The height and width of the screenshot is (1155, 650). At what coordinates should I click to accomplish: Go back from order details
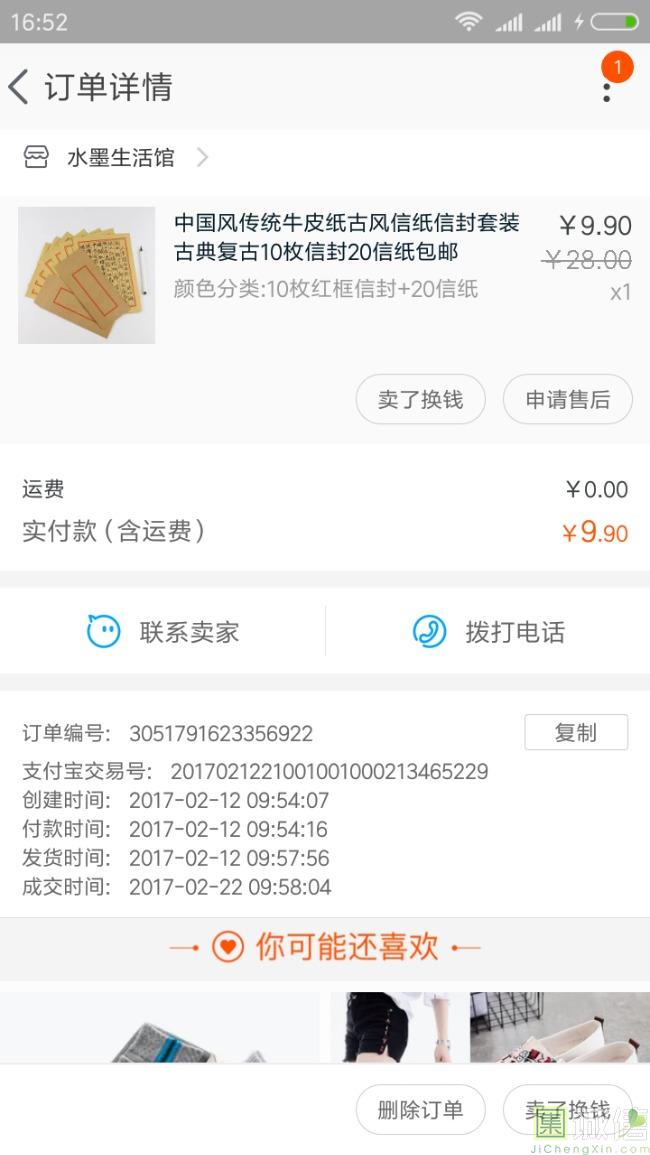20,87
